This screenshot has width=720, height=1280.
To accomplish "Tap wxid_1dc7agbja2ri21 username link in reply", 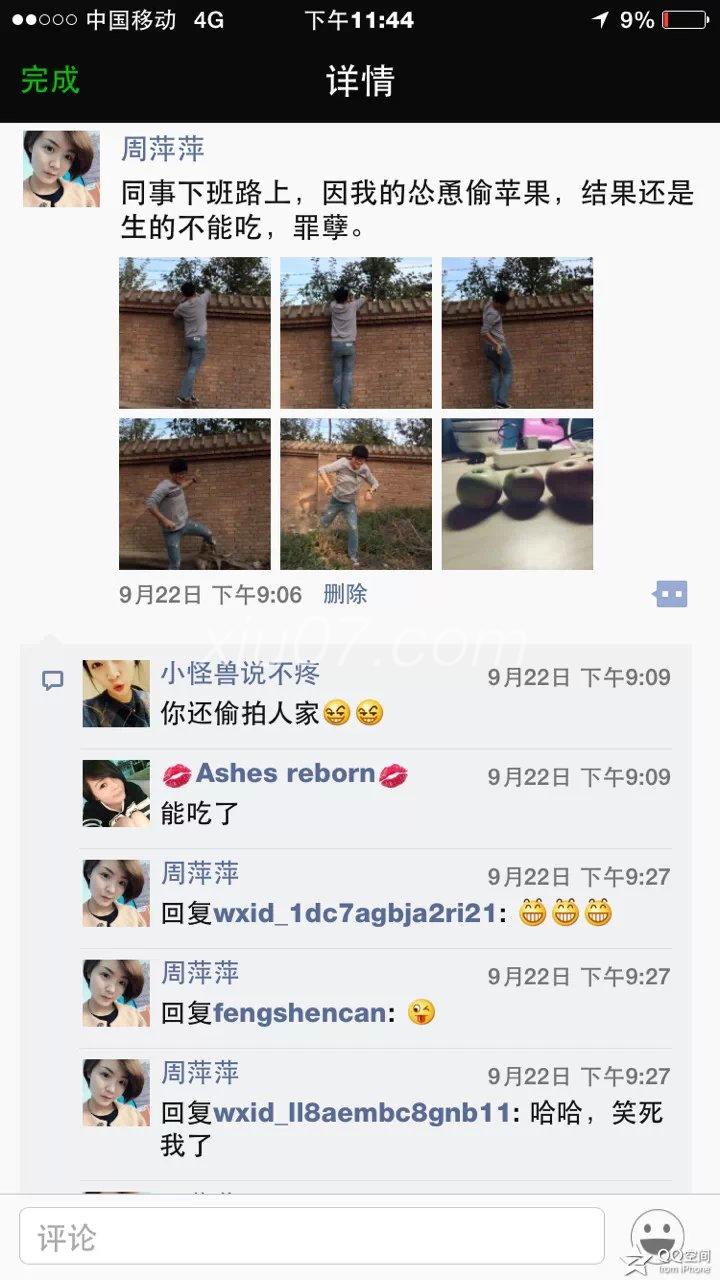I will point(355,913).
